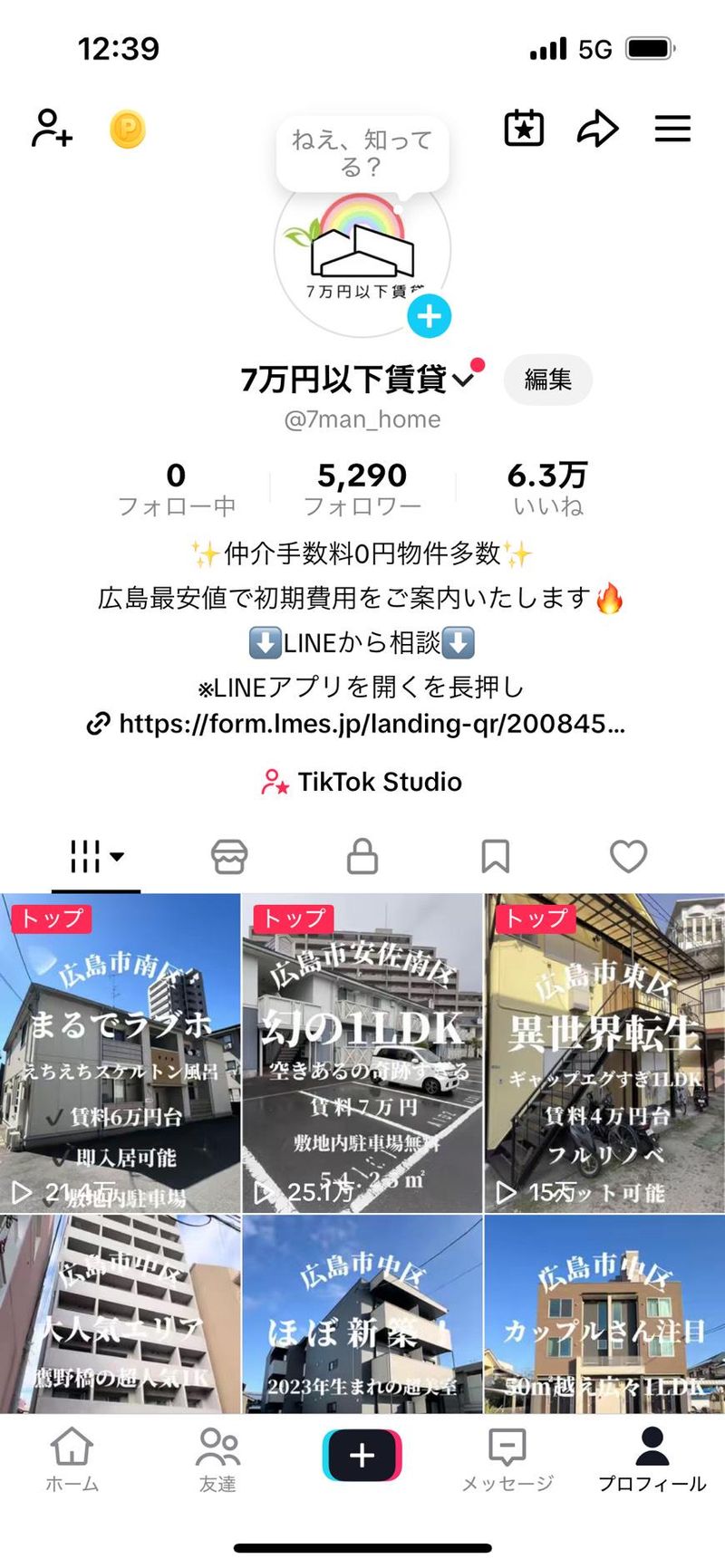Switch to the bookmarked saves tab
This screenshot has width=725, height=1568.
(495, 856)
